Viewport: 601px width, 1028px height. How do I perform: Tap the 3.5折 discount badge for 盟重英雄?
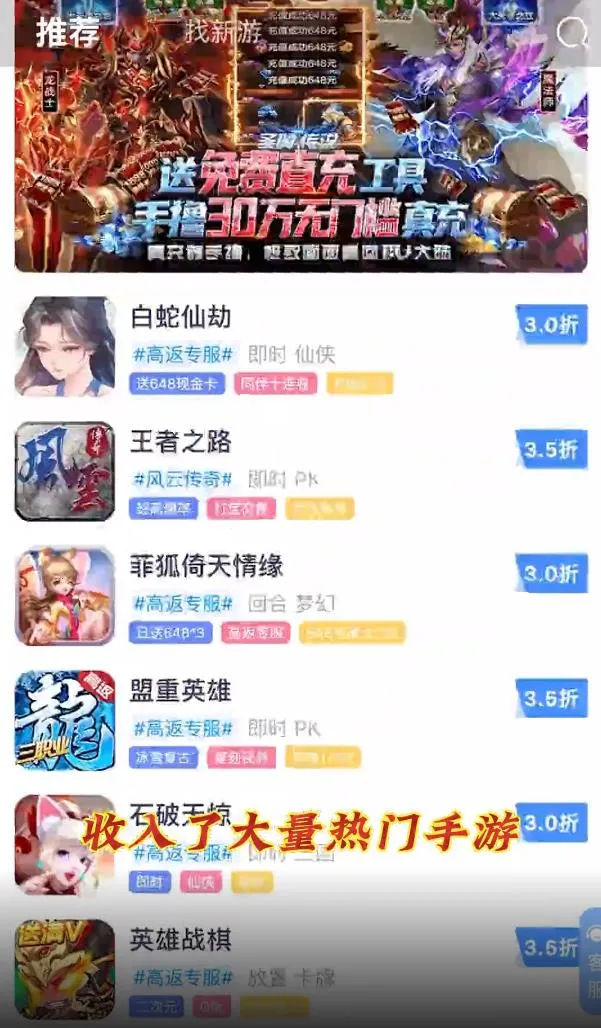click(x=550, y=698)
